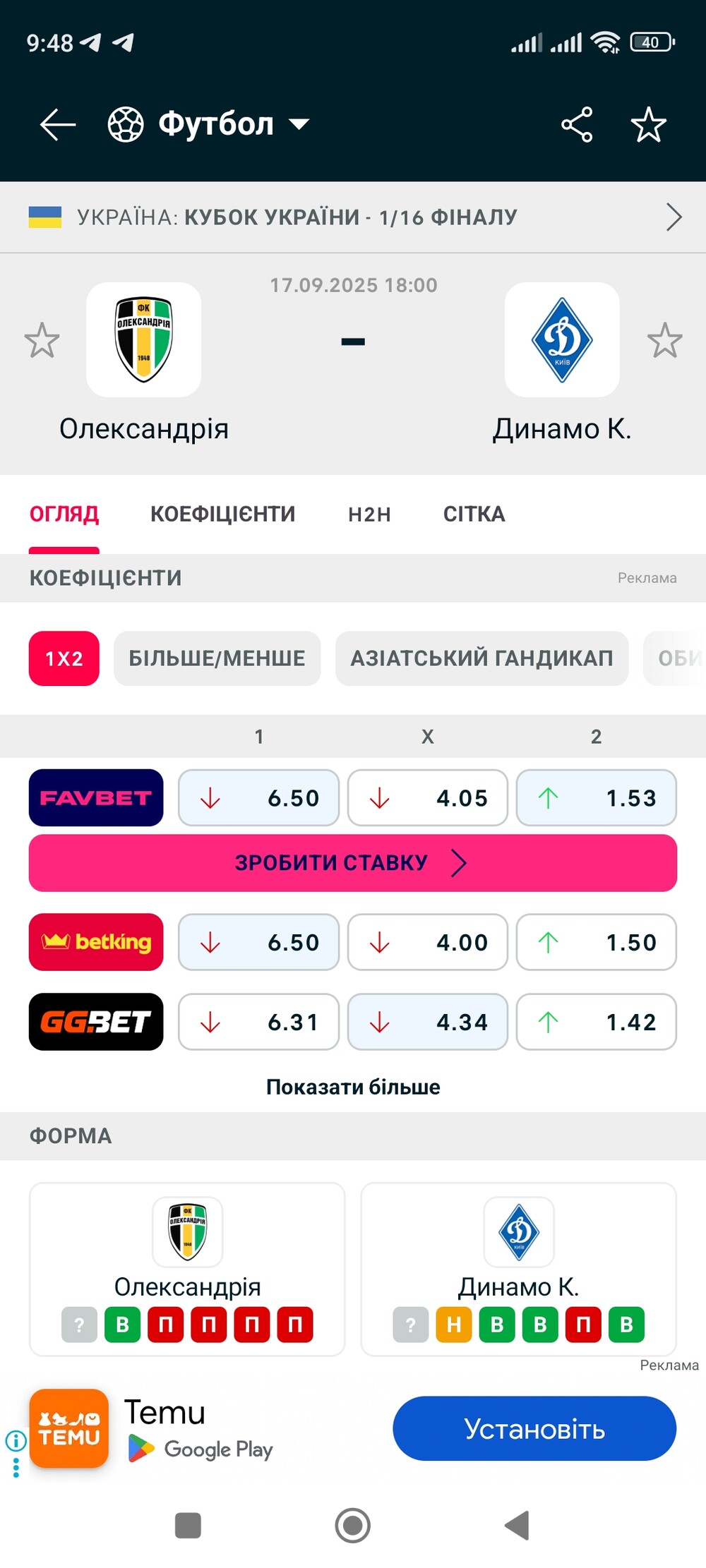706x1568 pixels.
Task: Choose betking draw odds 4.00
Action: coord(427,942)
